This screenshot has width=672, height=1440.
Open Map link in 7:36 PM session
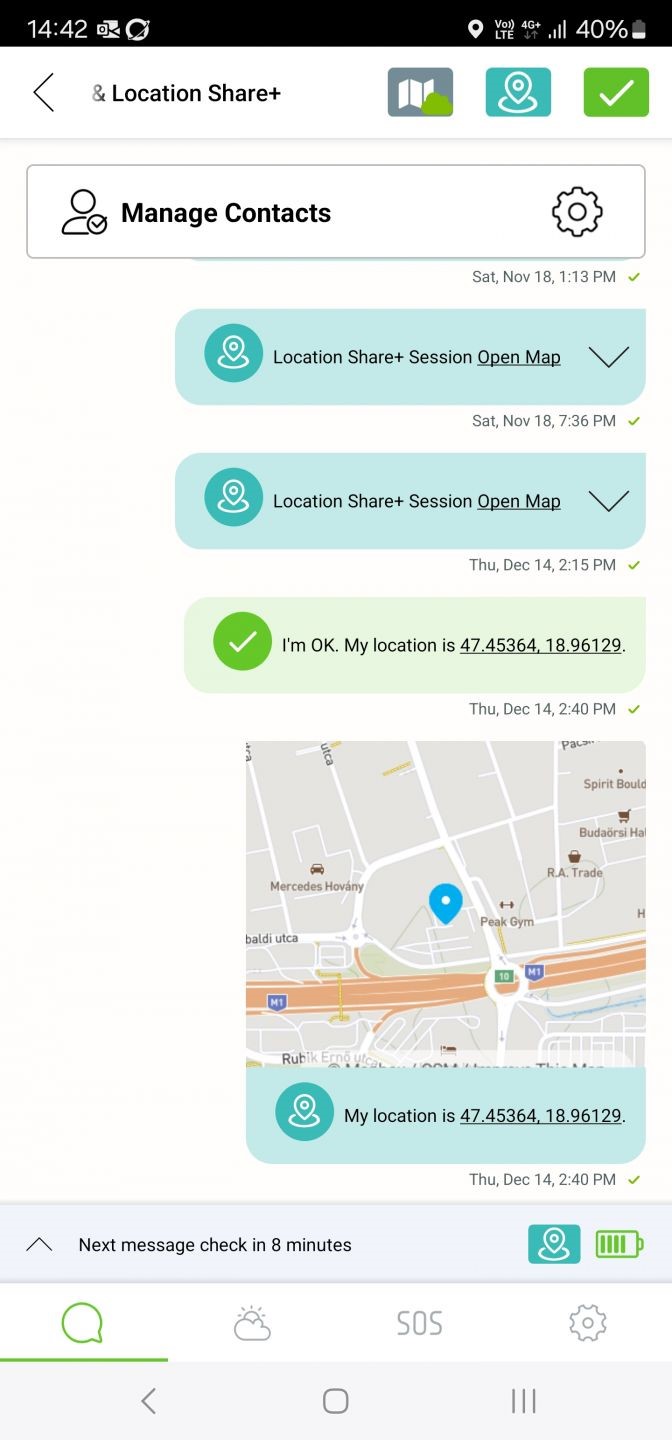[x=518, y=358]
